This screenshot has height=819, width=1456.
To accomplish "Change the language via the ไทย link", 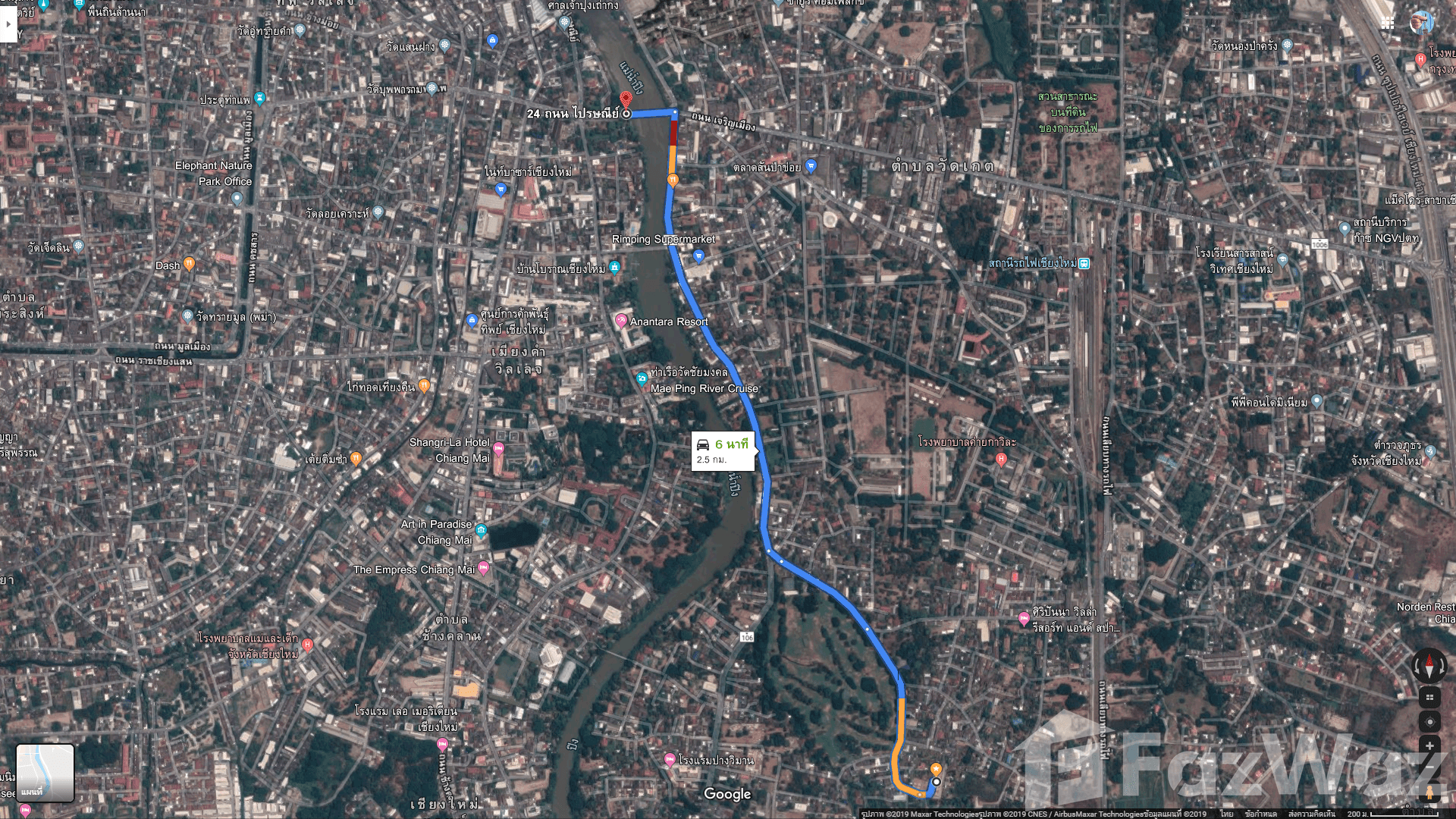I will tap(1226, 814).
